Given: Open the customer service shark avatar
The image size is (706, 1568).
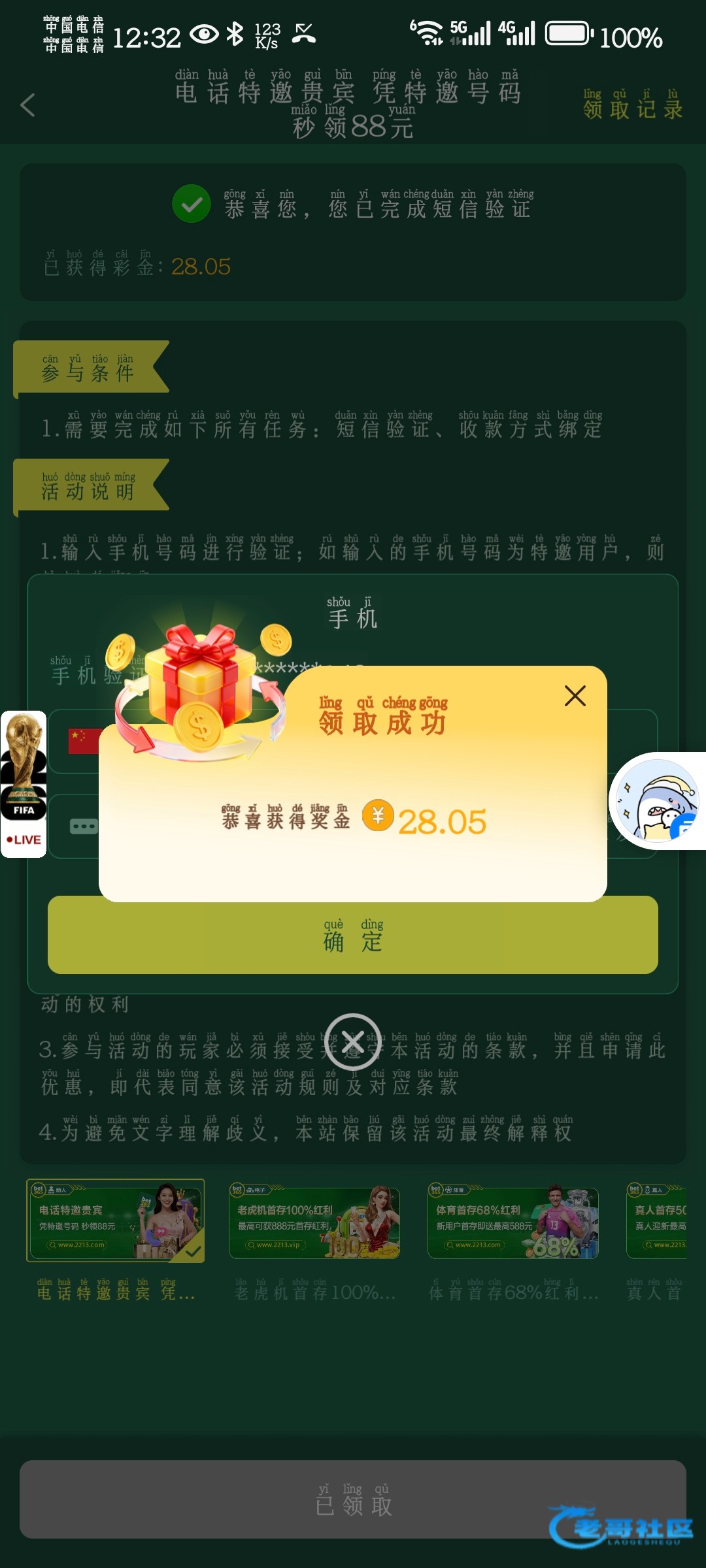Looking at the screenshot, I should click(x=658, y=801).
